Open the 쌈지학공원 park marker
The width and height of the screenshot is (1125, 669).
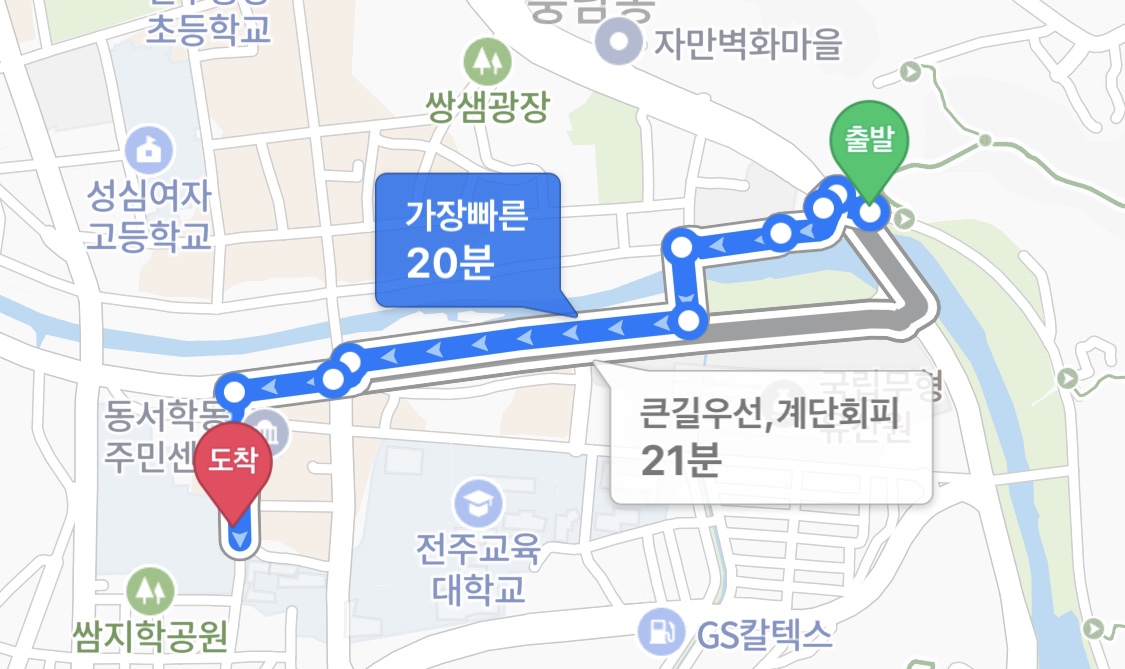[149, 589]
